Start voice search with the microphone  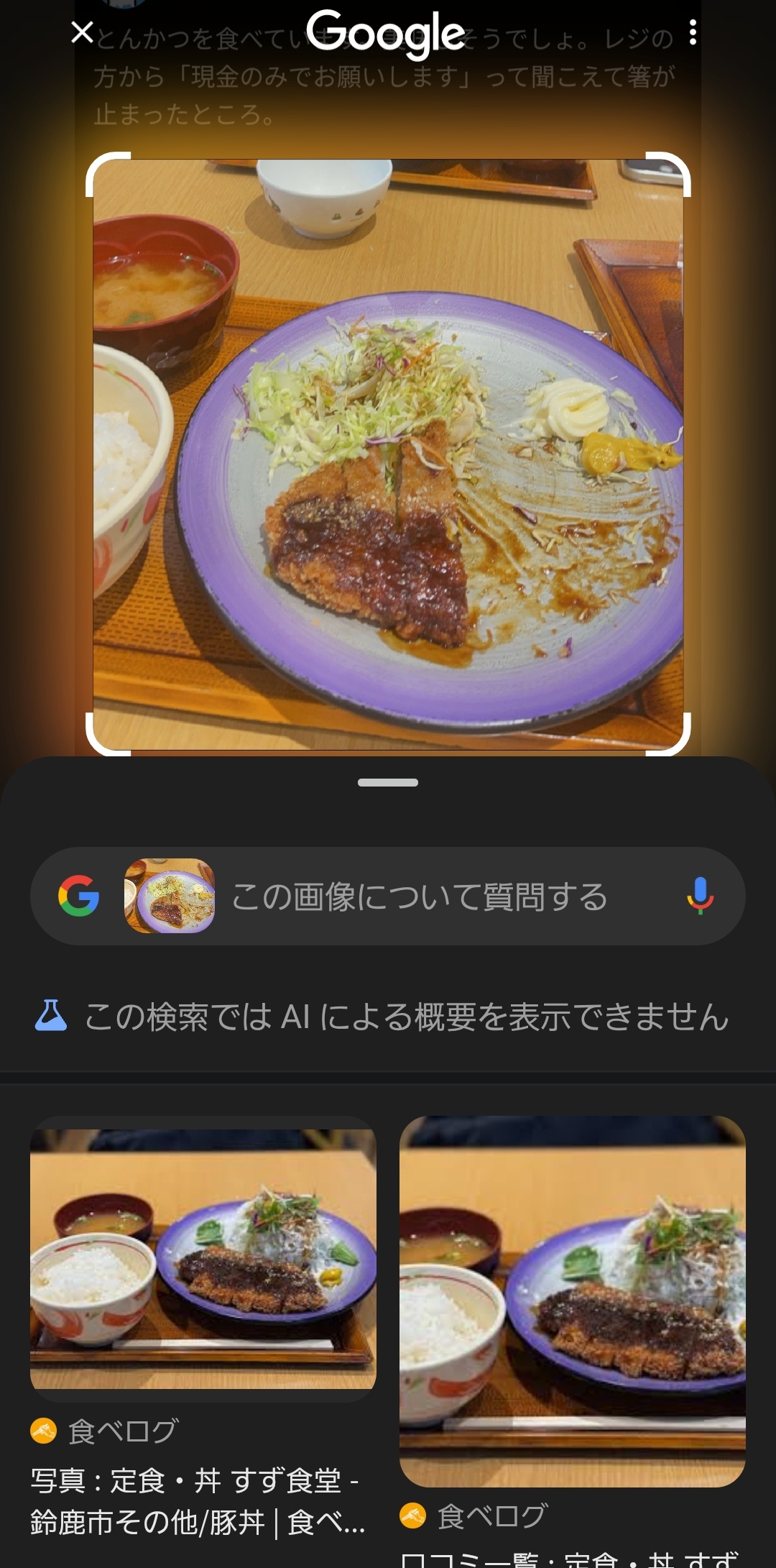click(x=700, y=896)
